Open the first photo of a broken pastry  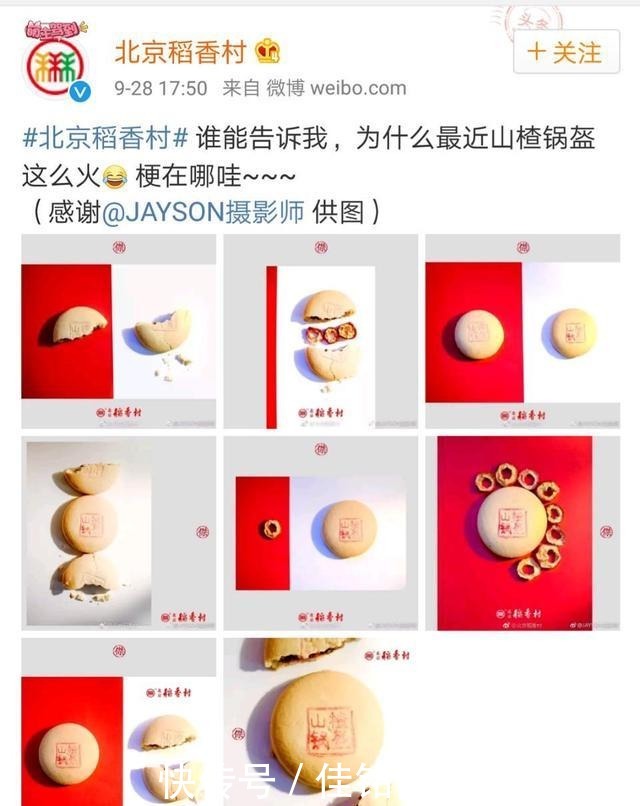coord(119,332)
